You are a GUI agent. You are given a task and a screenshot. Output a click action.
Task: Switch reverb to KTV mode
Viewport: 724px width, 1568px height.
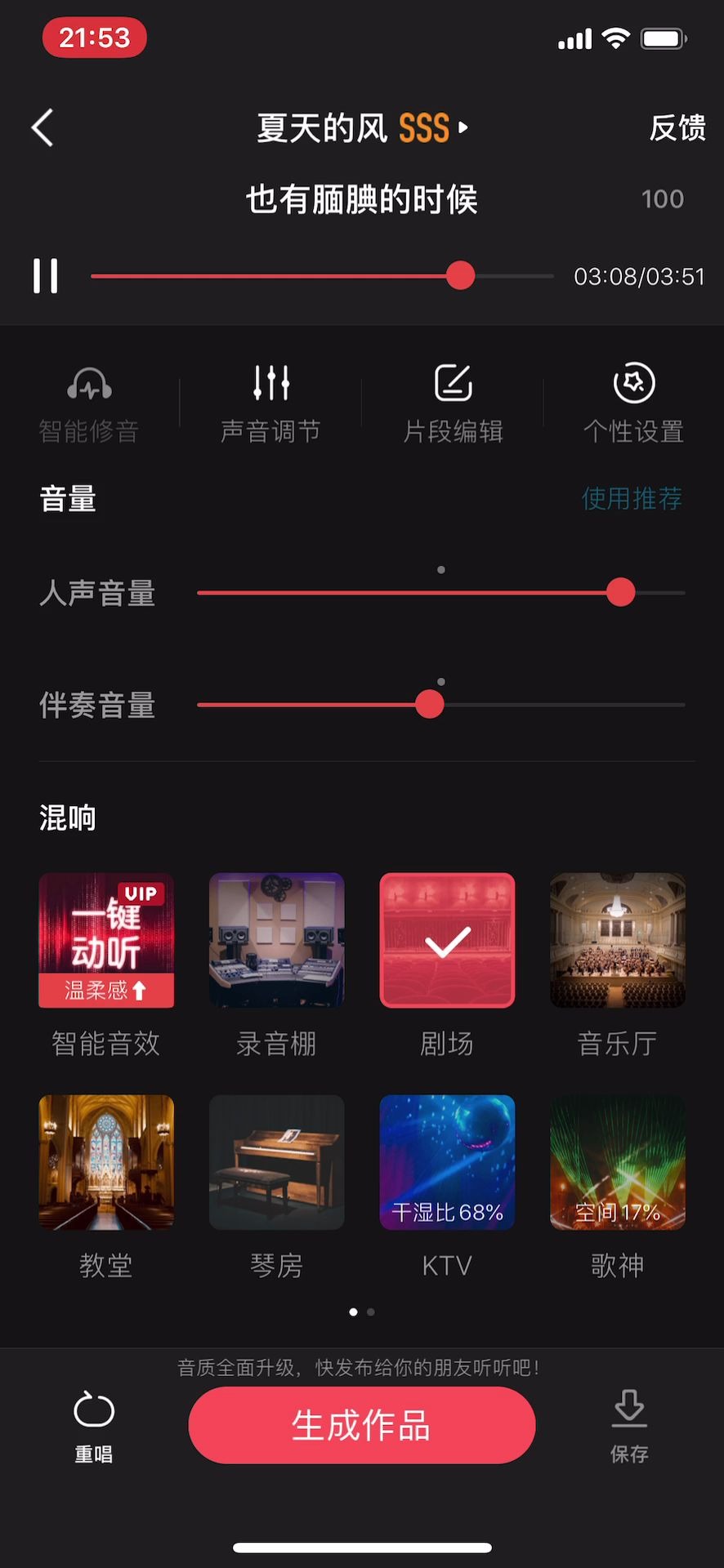coord(447,1161)
